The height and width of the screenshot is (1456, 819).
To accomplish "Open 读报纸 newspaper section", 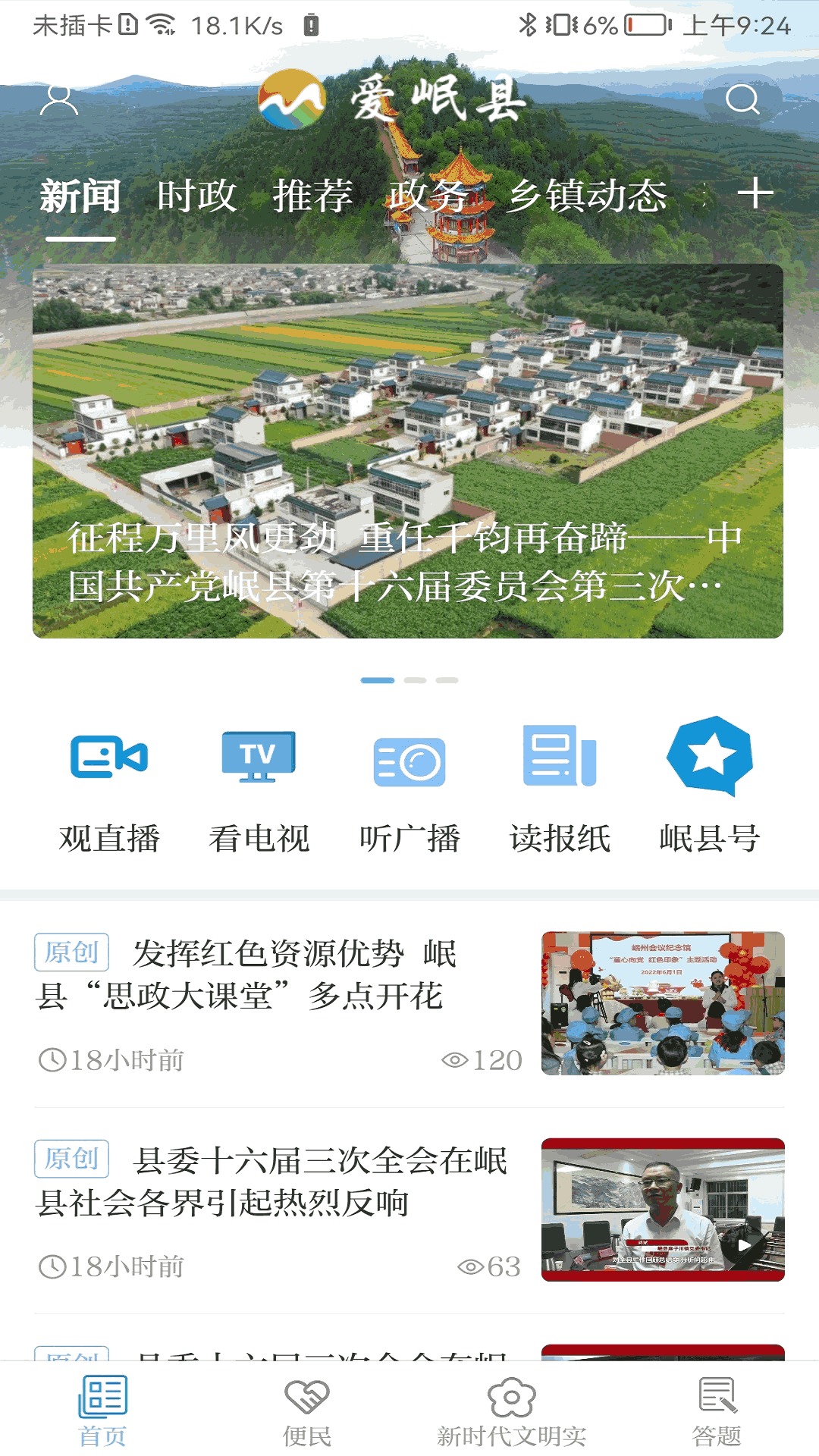I will point(560,787).
